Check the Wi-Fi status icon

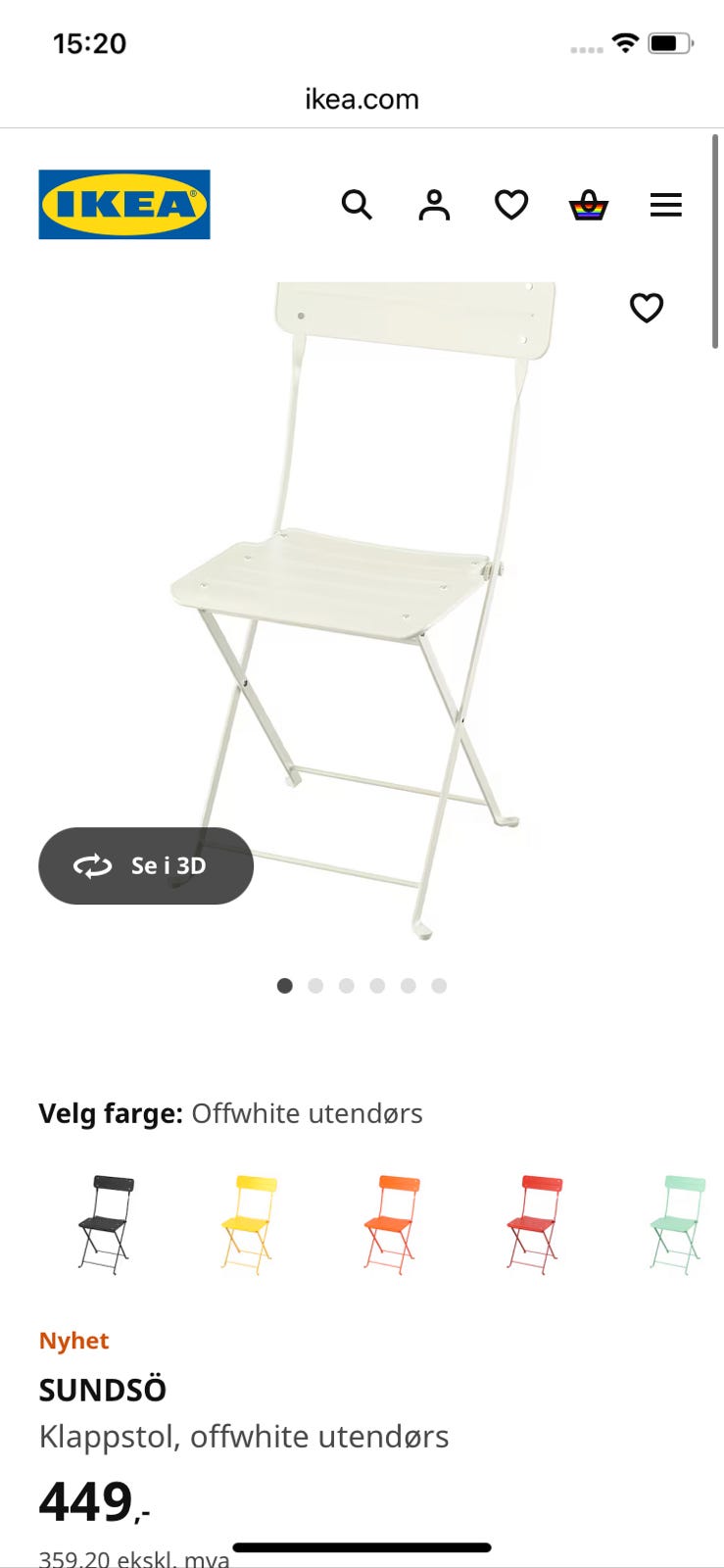click(x=624, y=42)
